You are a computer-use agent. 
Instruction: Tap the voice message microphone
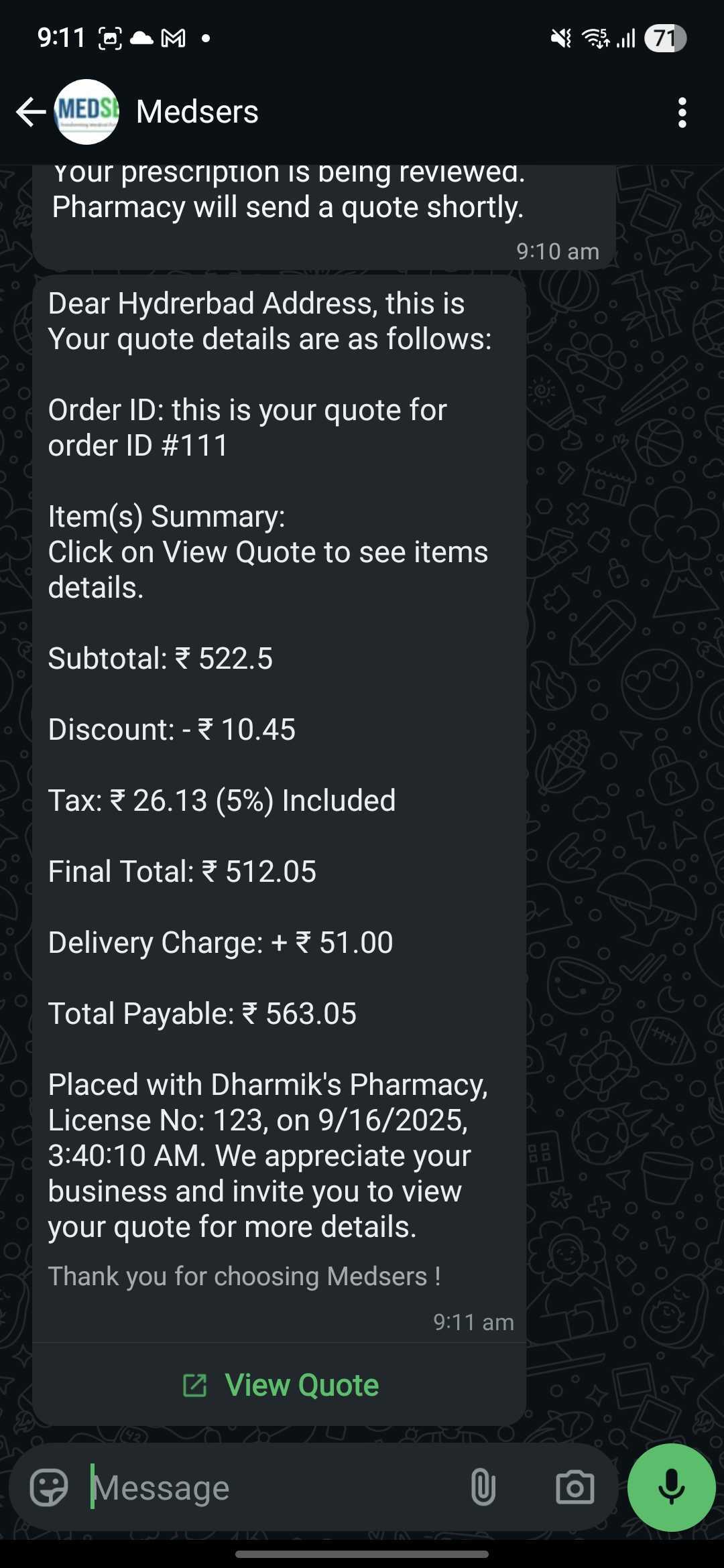click(x=671, y=1488)
